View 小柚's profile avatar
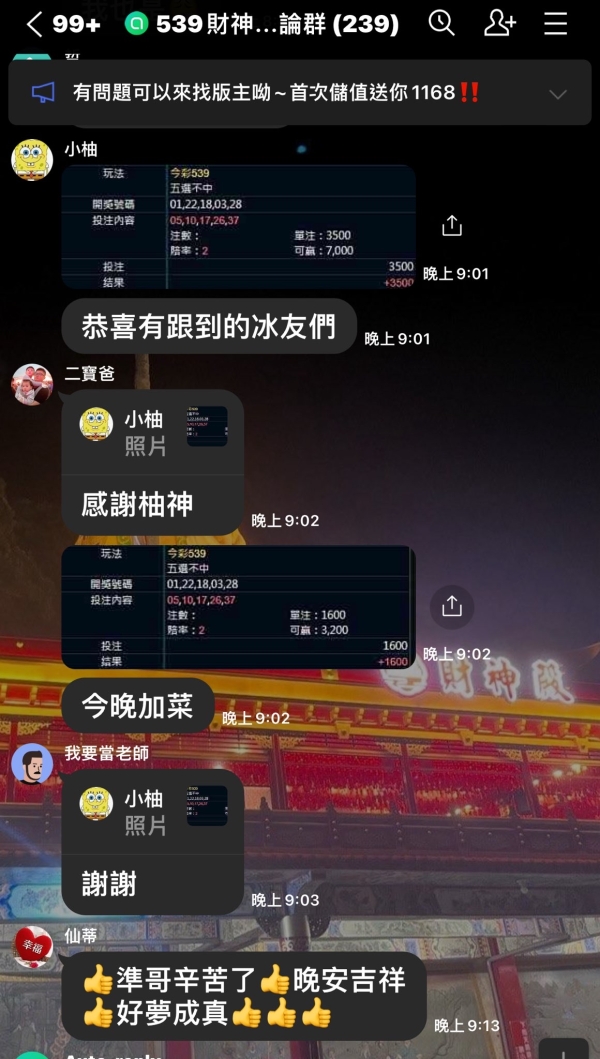The width and height of the screenshot is (600, 1059). tap(32, 160)
